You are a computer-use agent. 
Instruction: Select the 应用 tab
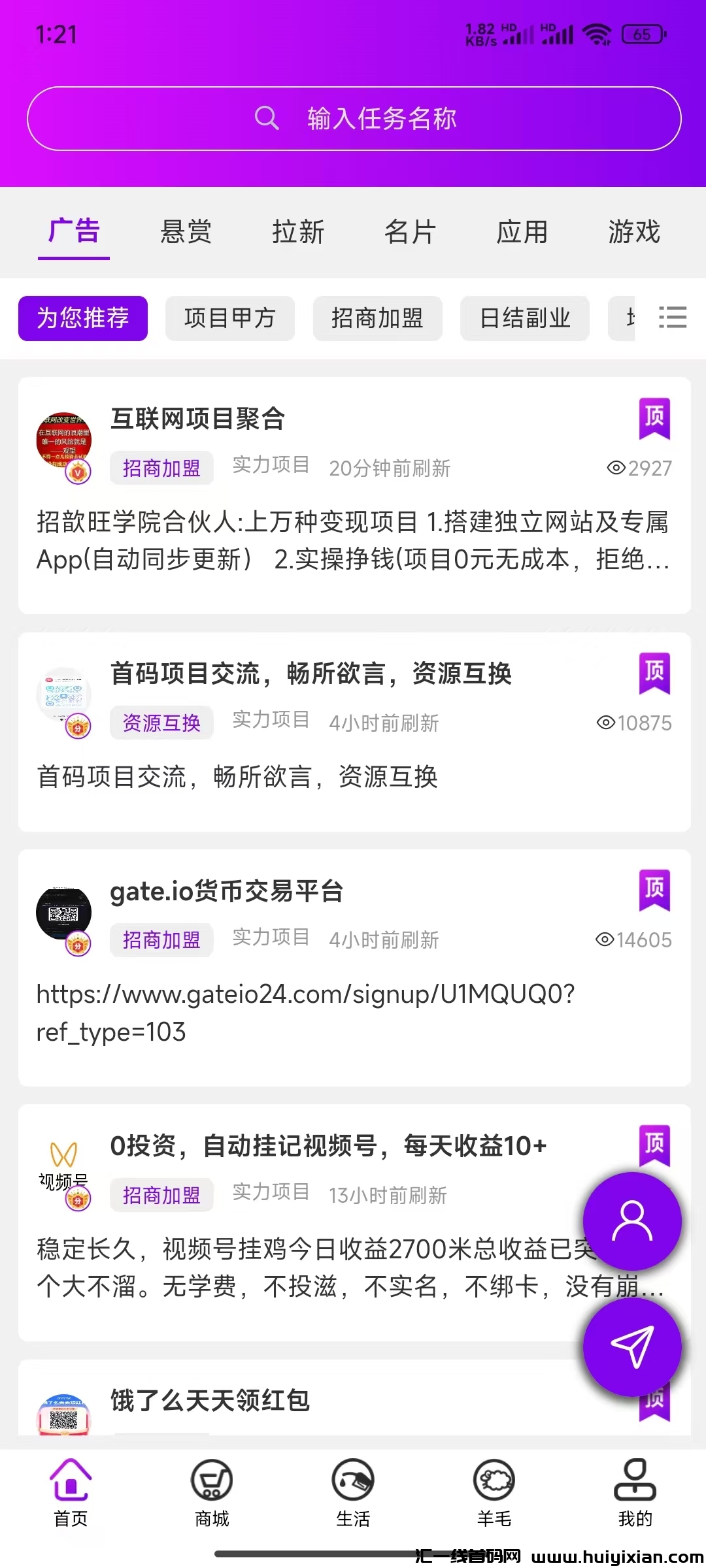pos(522,232)
